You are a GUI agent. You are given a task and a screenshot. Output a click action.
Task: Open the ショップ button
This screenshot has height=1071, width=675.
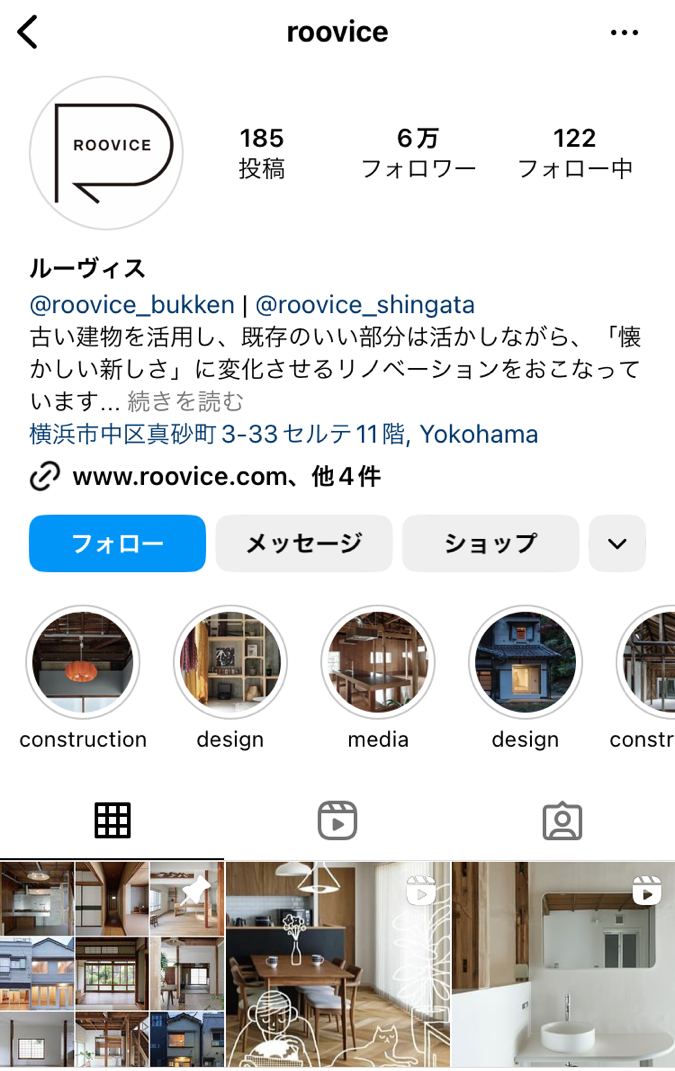pyautogui.click(x=490, y=543)
